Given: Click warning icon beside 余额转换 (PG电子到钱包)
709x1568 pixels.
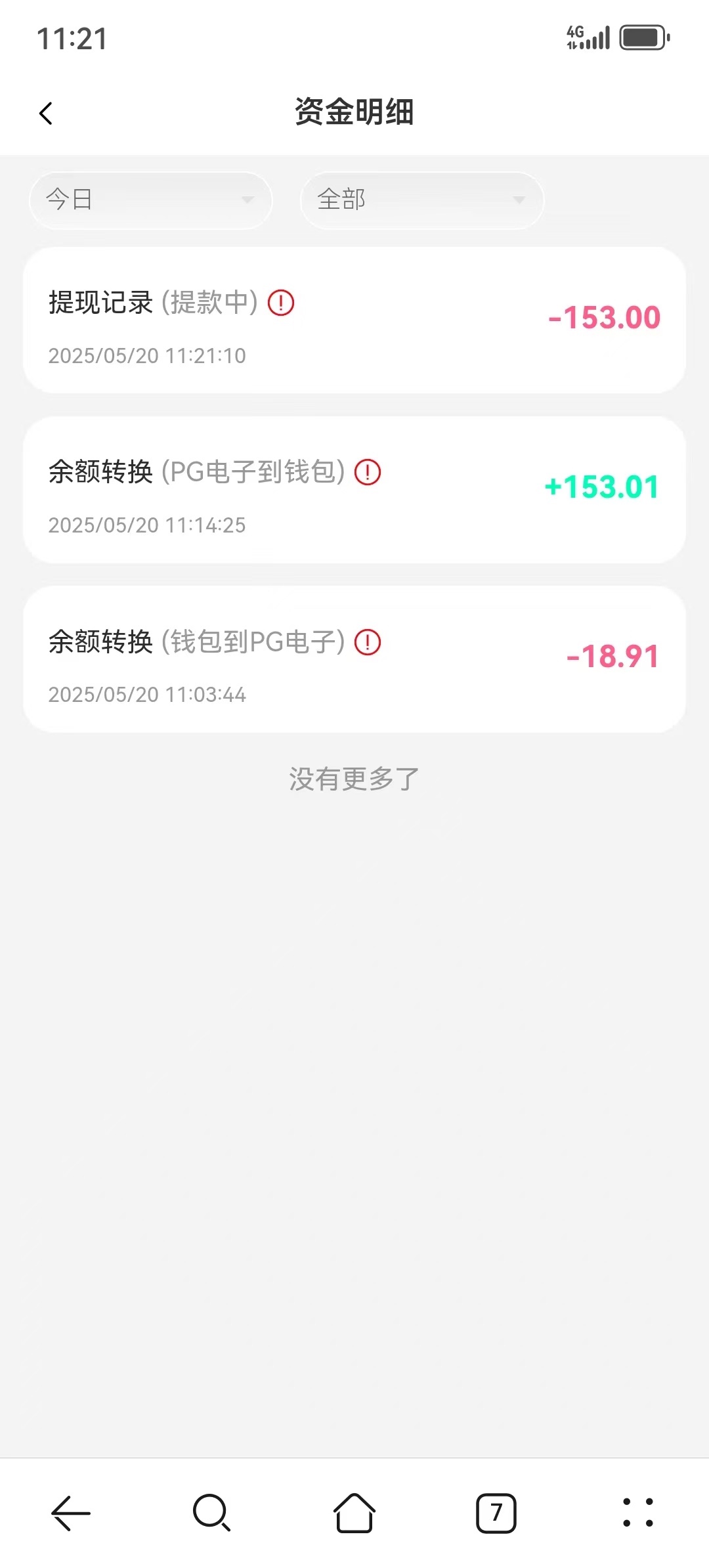Looking at the screenshot, I should pos(368,472).
